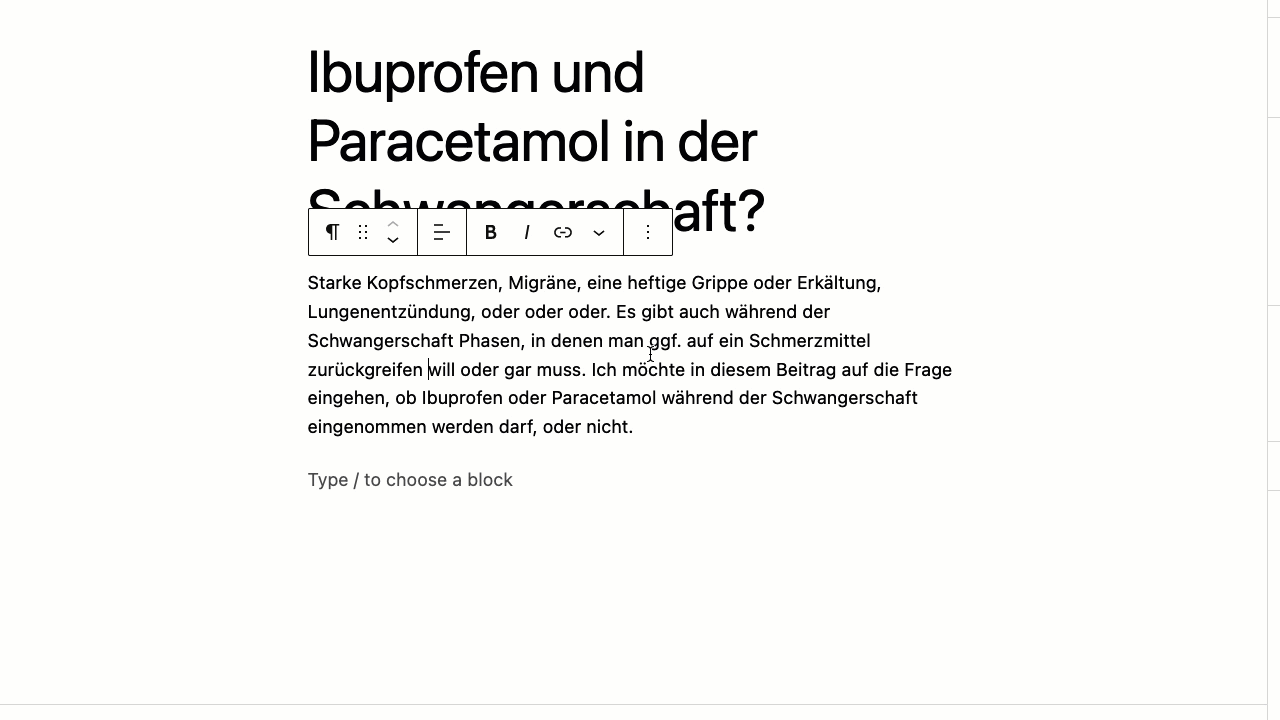Tap the drag handle in block toolbar
Image resolution: width=1280 pixels, height=720 pixels.
click(363, 232)
